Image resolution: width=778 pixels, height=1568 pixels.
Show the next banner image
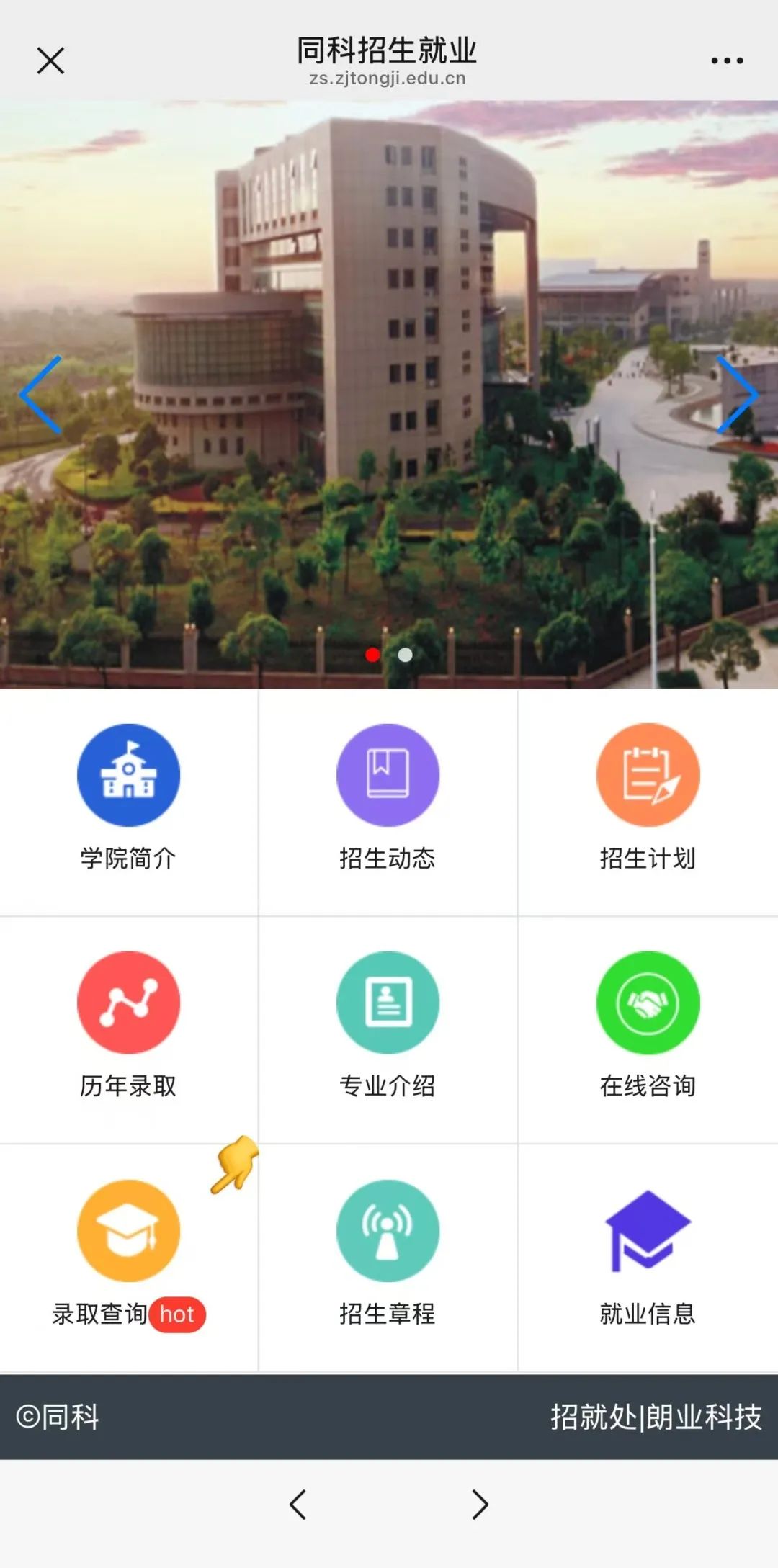[x=737, y=394]
